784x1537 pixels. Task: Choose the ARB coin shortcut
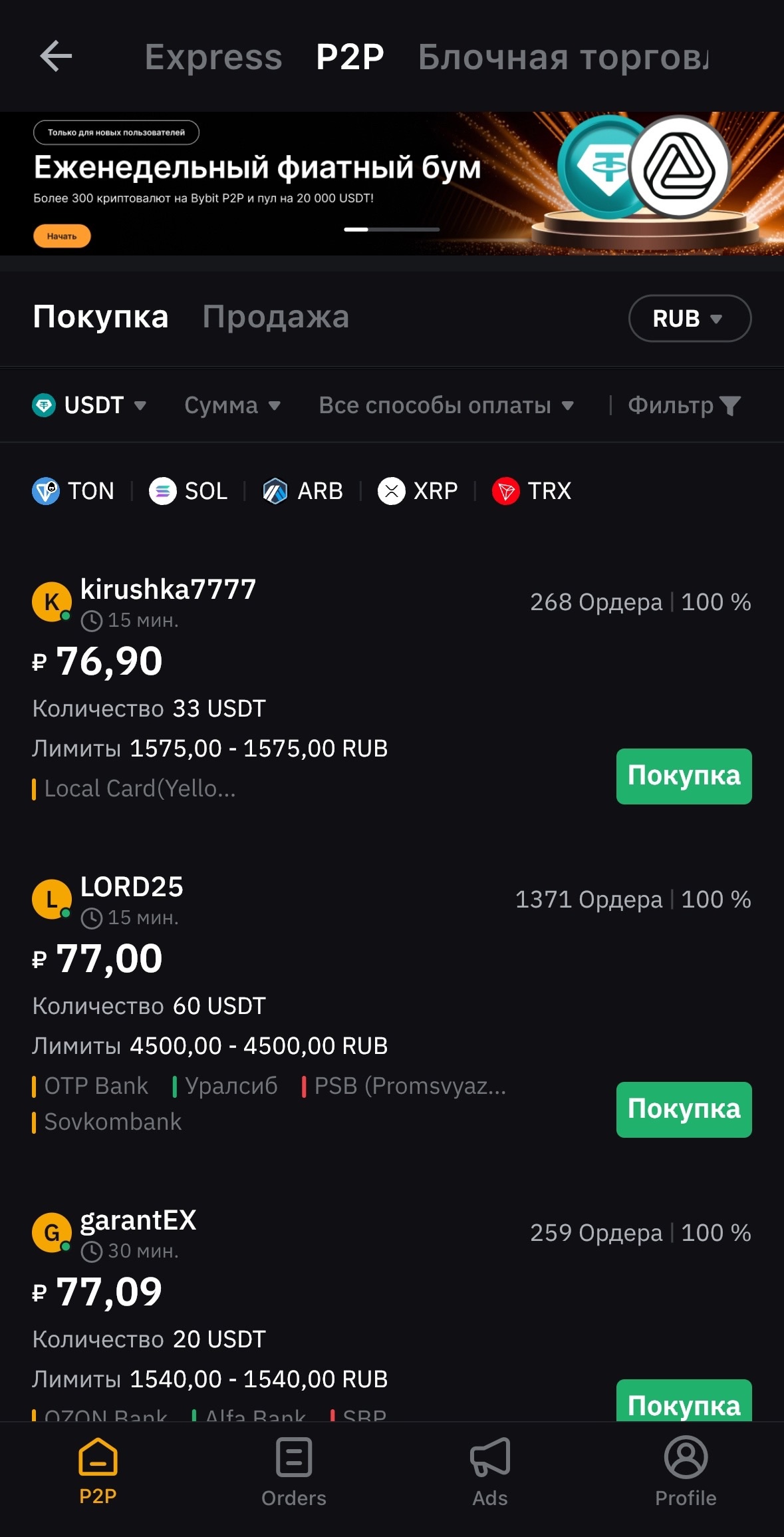click(303, 491)
